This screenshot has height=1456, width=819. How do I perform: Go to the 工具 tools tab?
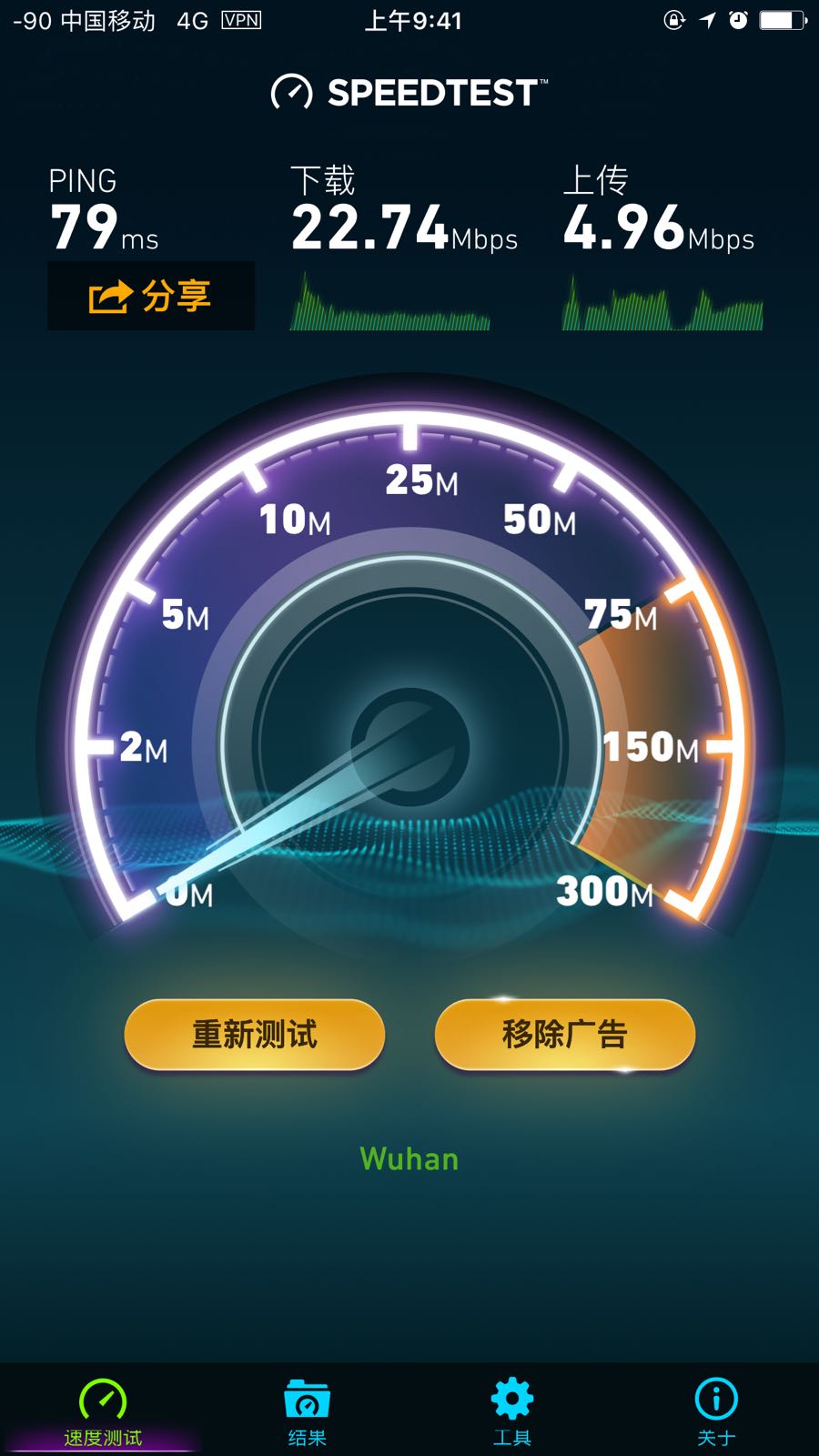click(511, 1412)
